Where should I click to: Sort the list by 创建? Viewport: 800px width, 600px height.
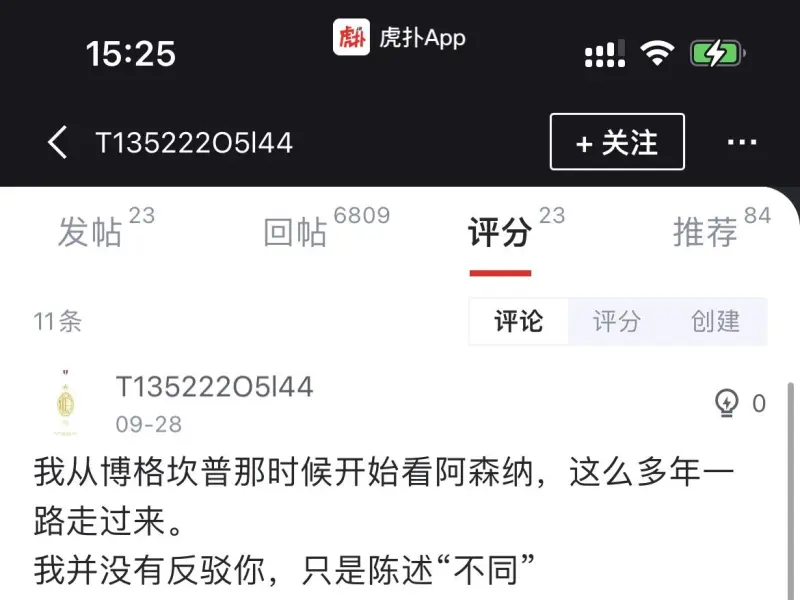coord(716,321)
